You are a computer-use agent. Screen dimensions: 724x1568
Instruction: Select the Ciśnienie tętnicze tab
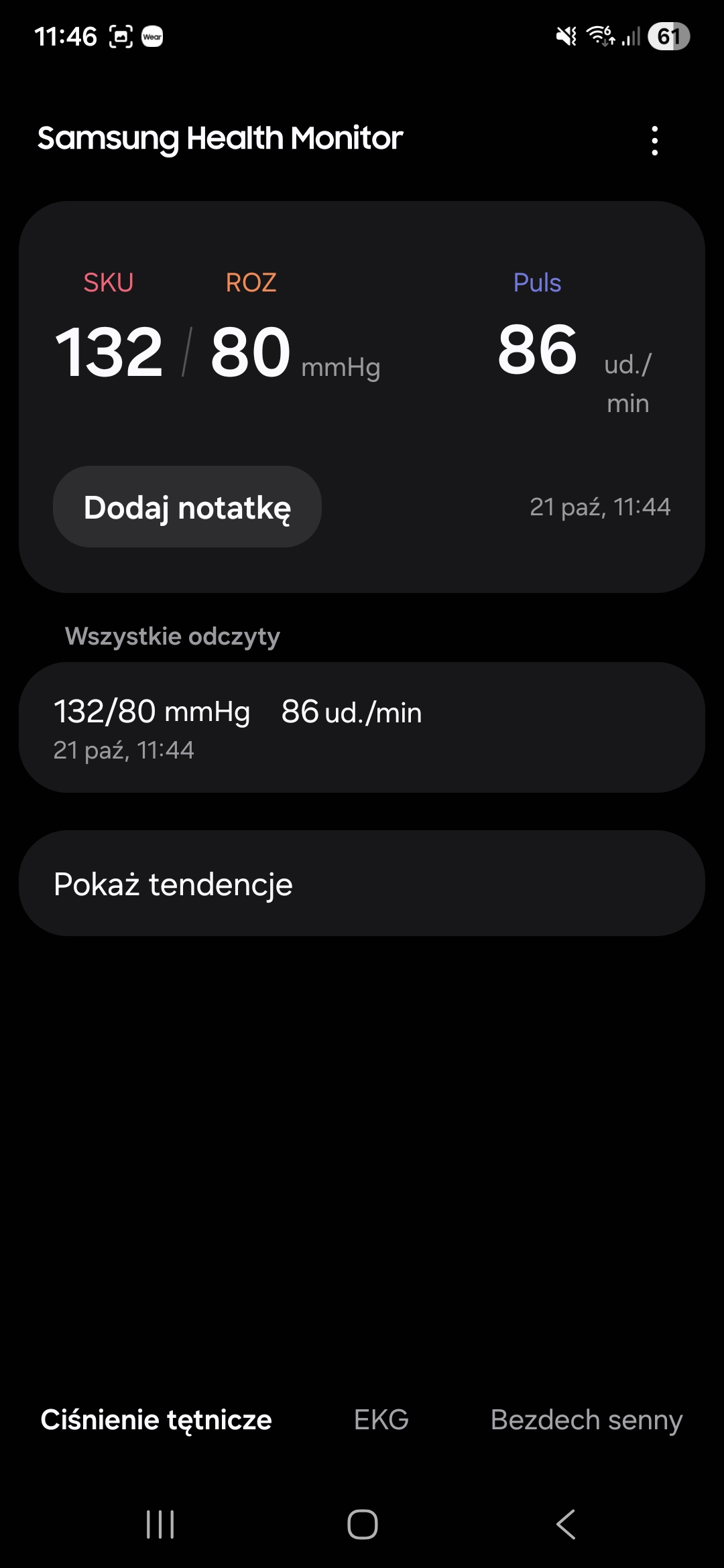(x=156, y=1419)
